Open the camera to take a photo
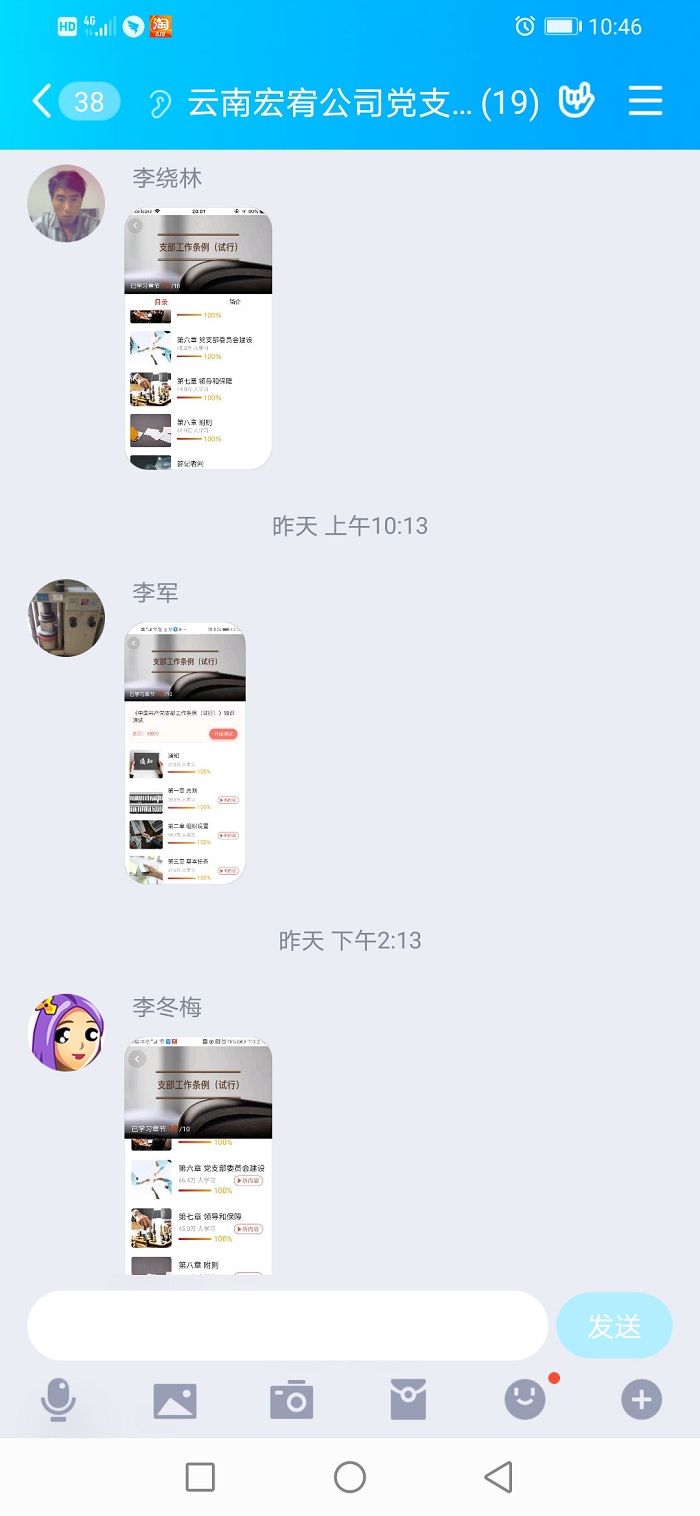700x1516 pixels. pos(292,1400)
